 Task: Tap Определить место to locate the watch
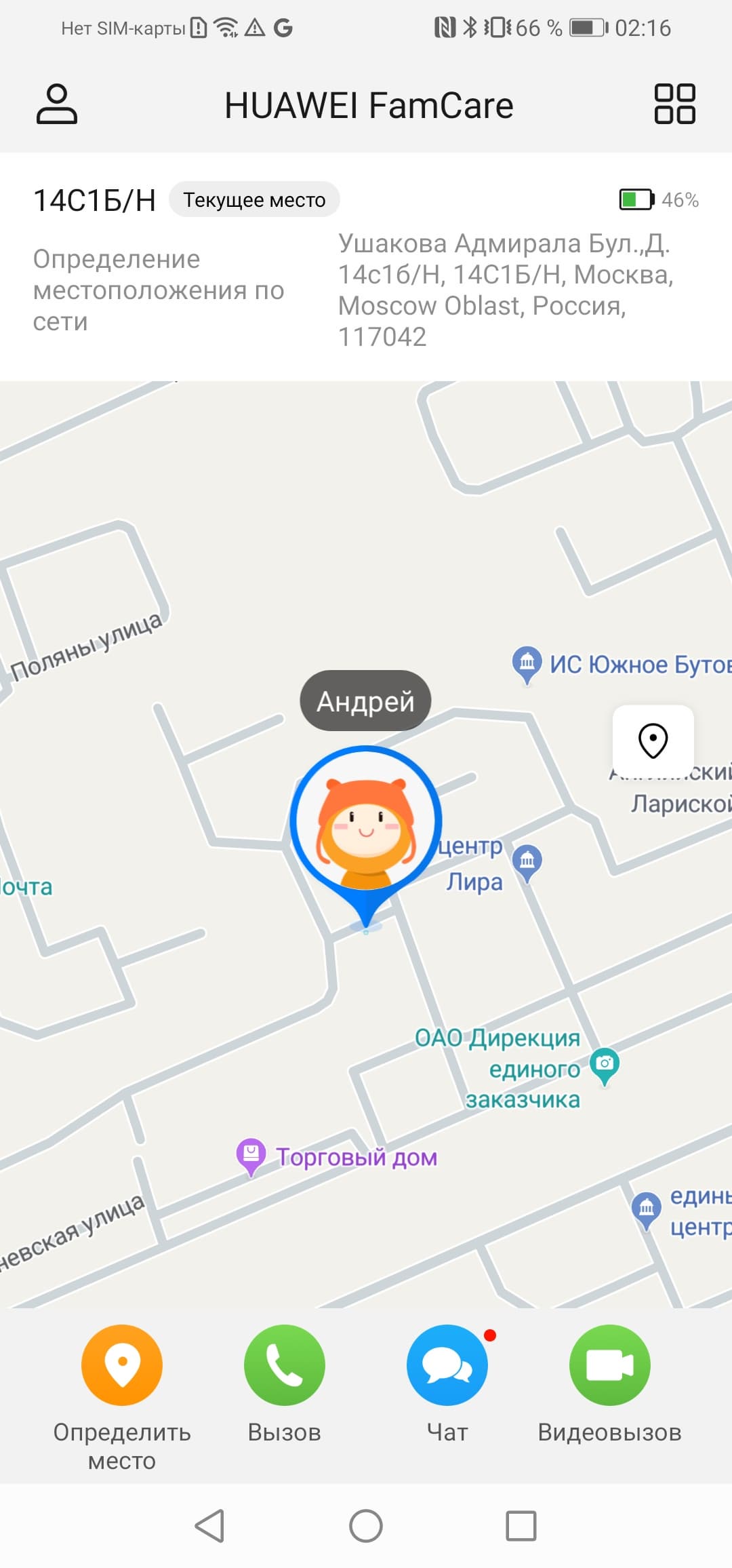pos(122,1365)
